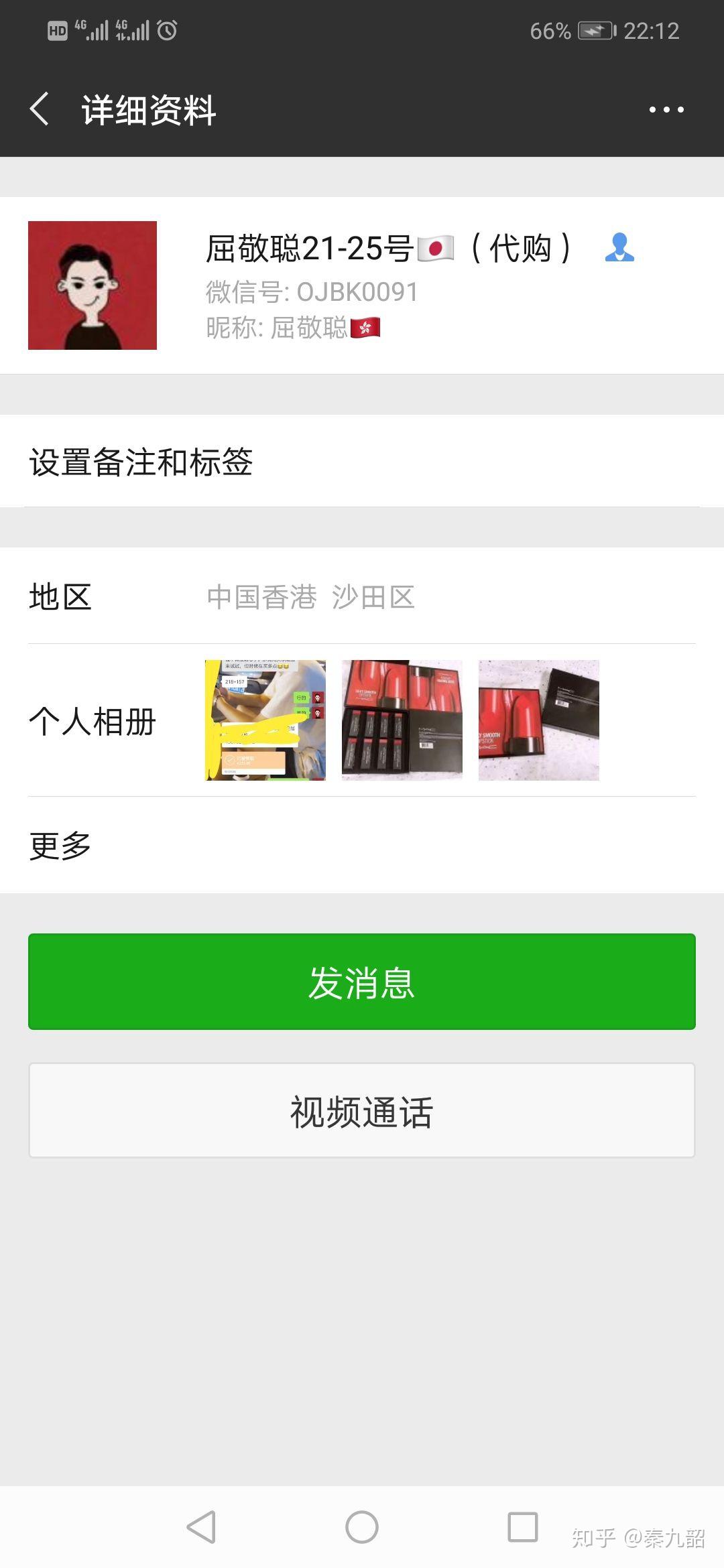Screen dimensions: 724x1568
Task: Open the three-dot overflow menu
Action: [666, 109]
